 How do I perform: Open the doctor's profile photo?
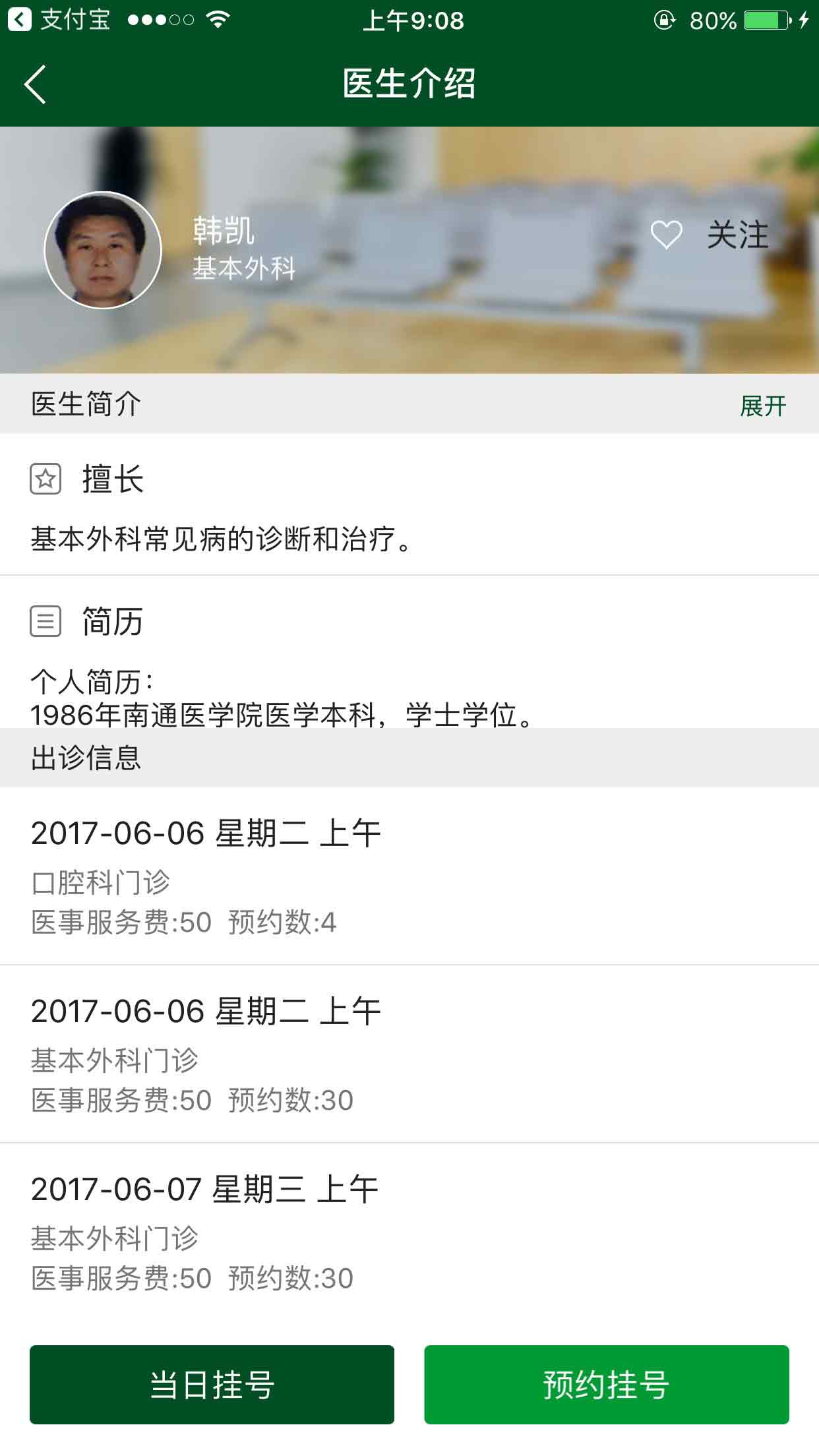click(x=103, y=250)
